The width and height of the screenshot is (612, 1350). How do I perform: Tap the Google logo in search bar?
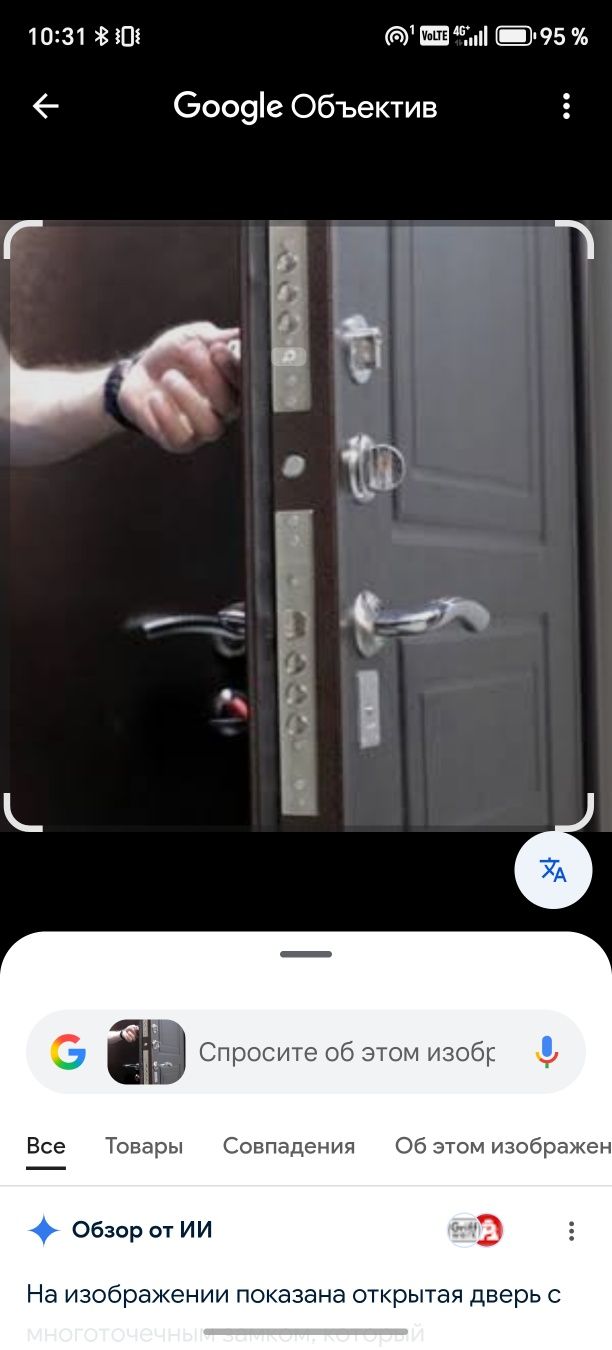[x=69, y=1052]
